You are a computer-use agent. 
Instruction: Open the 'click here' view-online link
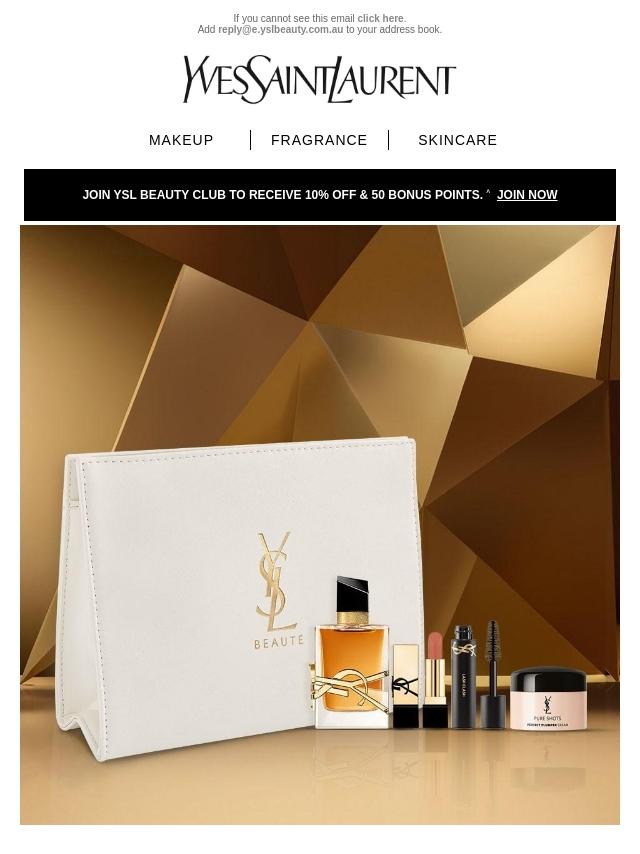[381, 19]
